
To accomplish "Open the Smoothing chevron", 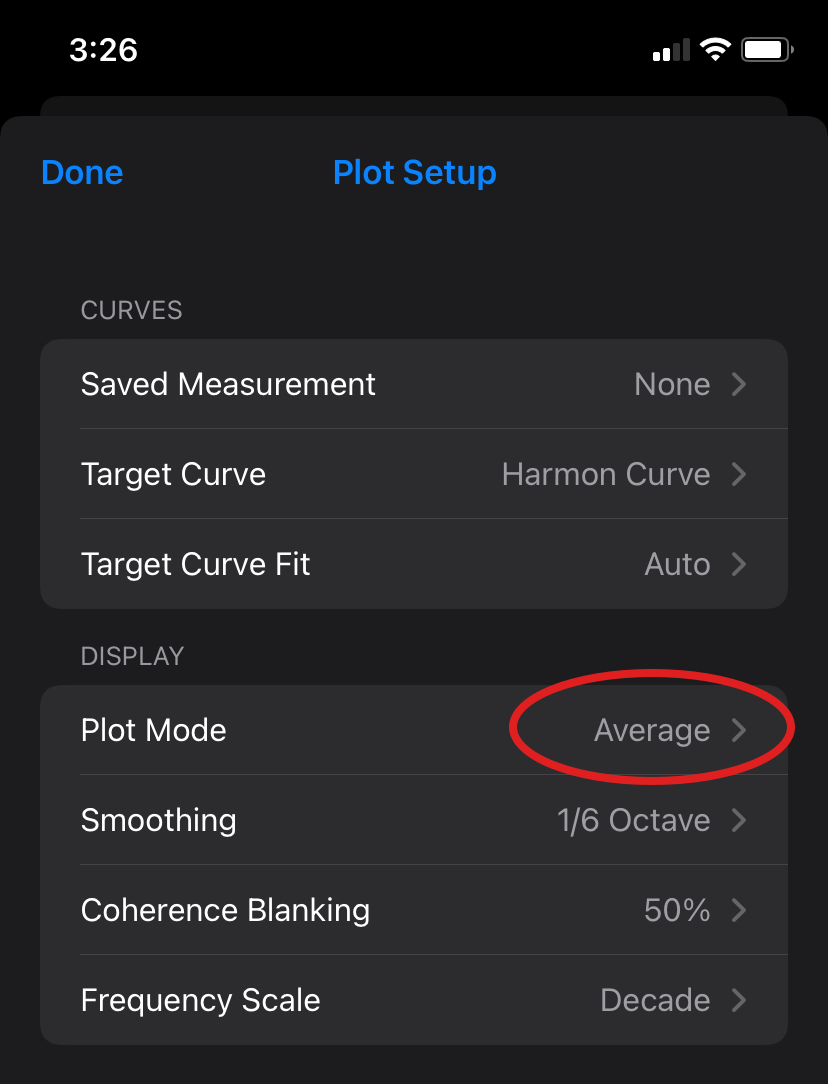I will point(738,820).
